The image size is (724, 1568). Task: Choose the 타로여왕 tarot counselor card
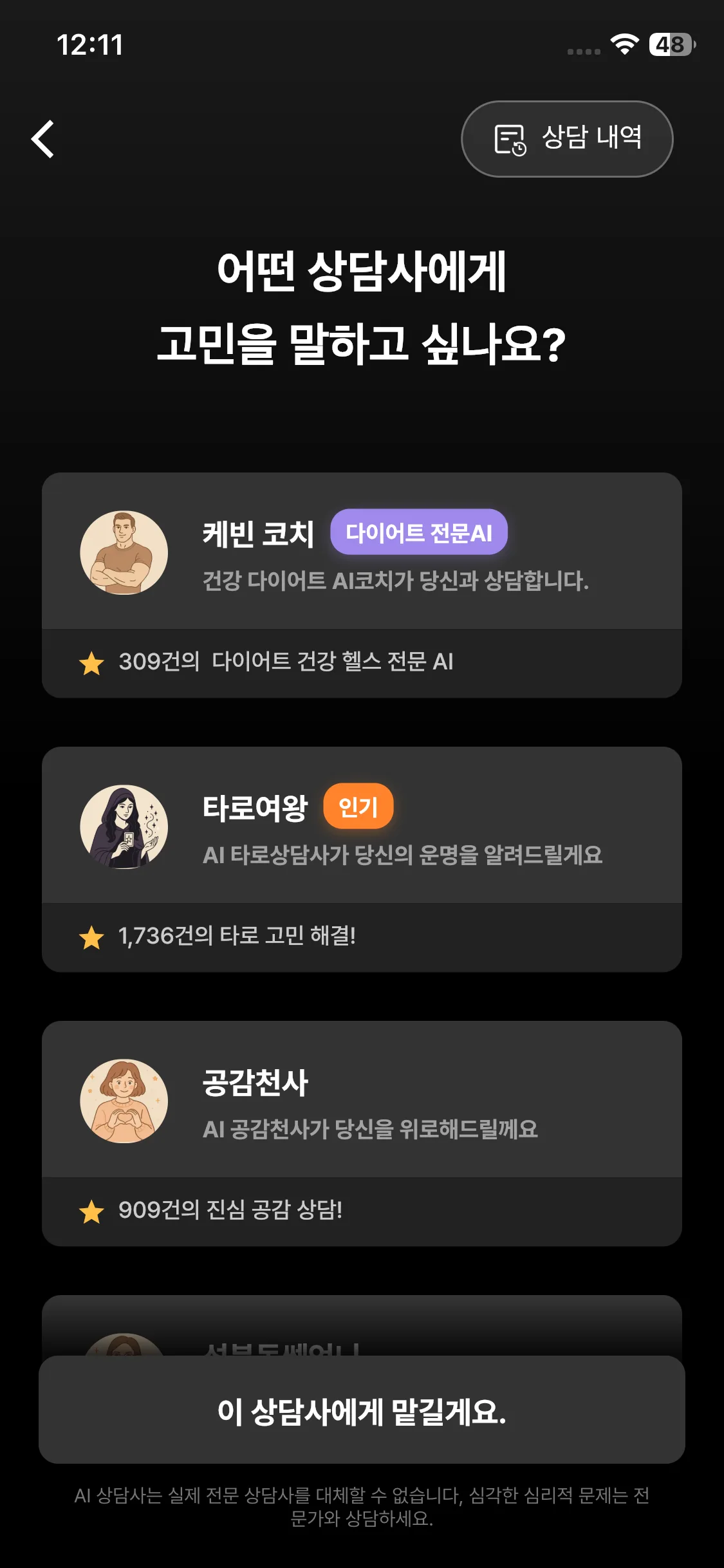(361, 859)
